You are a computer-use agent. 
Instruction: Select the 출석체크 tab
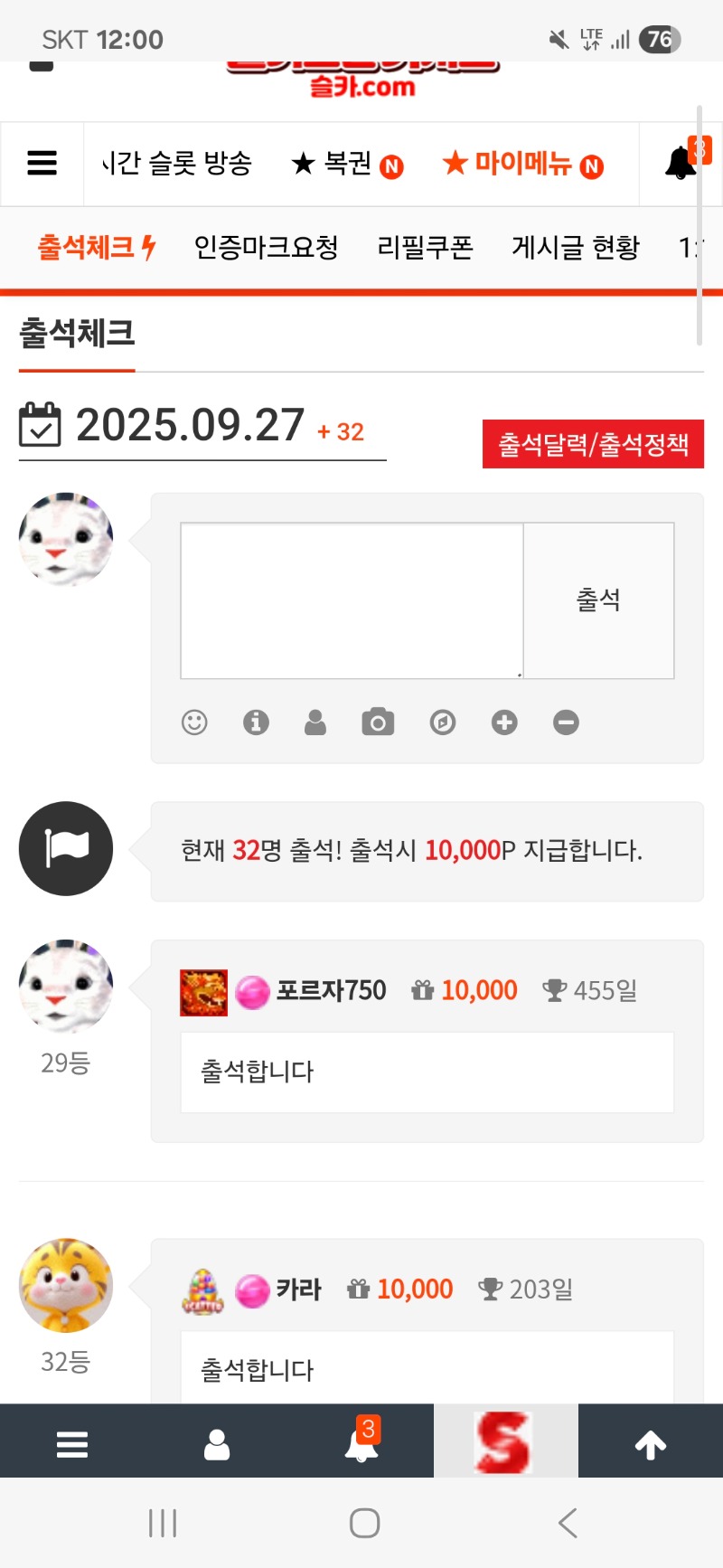[x=96, y=247]
